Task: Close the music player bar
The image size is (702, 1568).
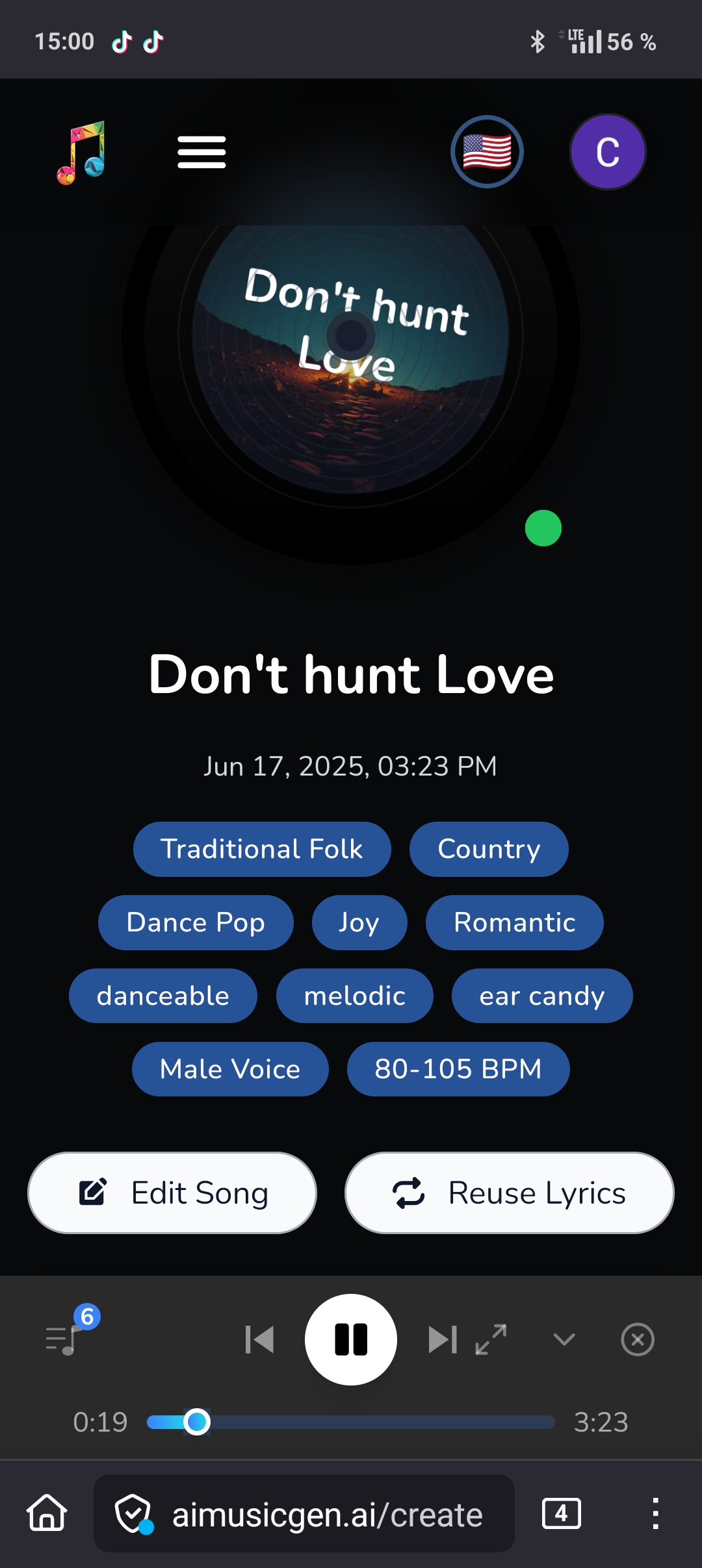Action: pyautogui.click(x=637, y=1339)
